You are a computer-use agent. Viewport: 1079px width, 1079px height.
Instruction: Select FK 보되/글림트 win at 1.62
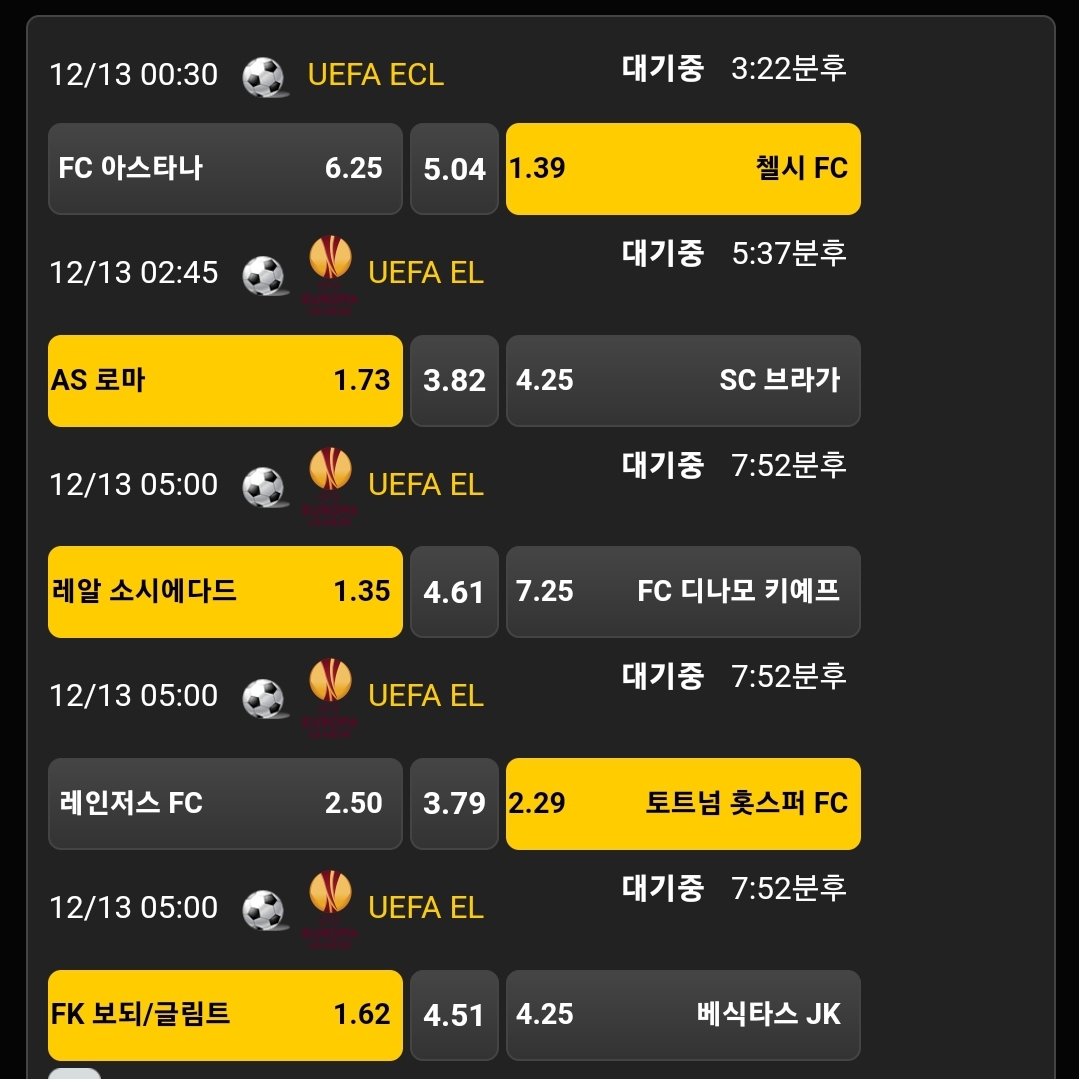[x=225, y=1015]
